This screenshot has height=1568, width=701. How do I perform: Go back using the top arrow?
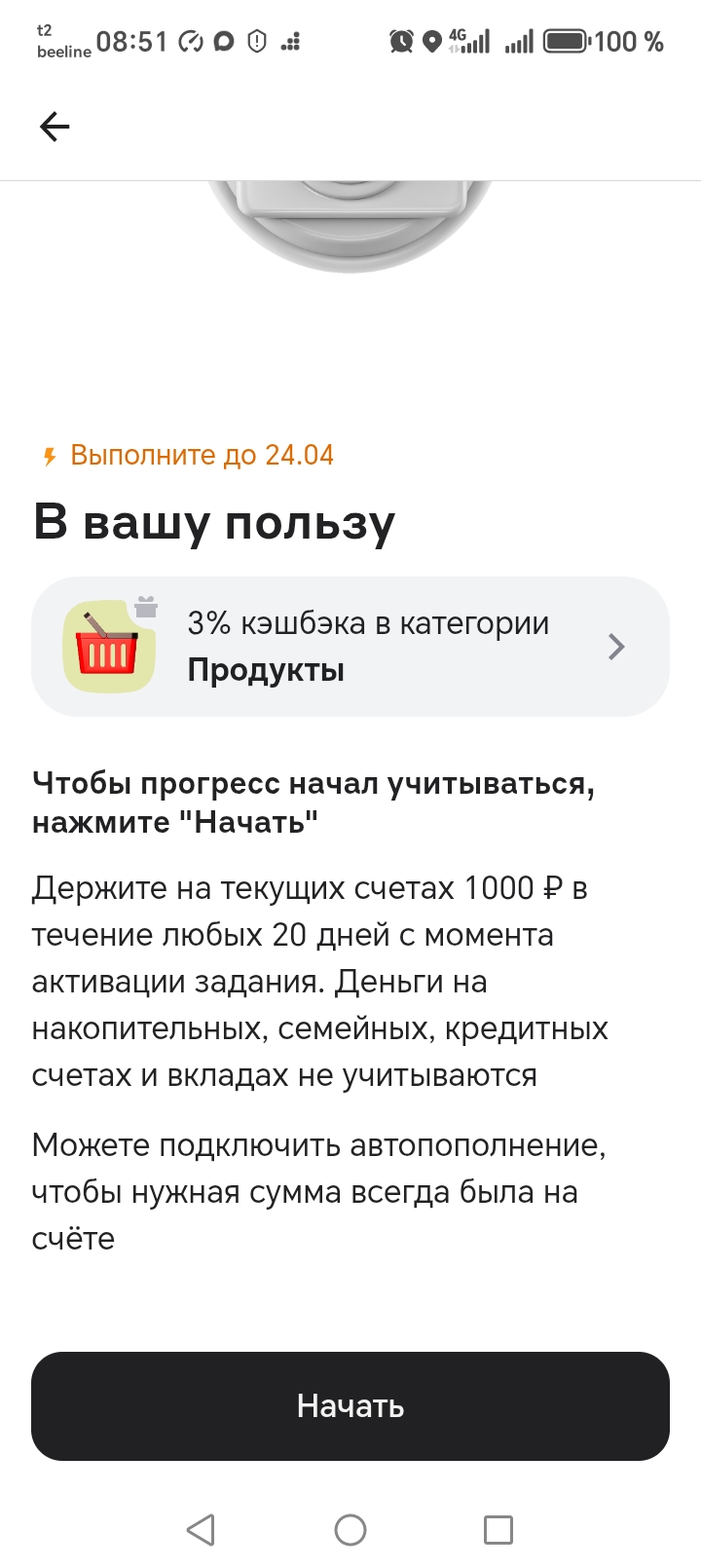55,127
